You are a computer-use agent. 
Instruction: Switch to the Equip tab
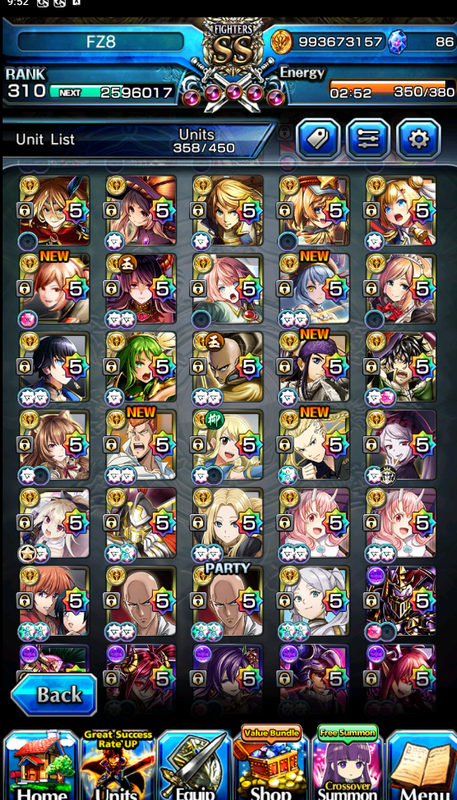coord(194,765)
